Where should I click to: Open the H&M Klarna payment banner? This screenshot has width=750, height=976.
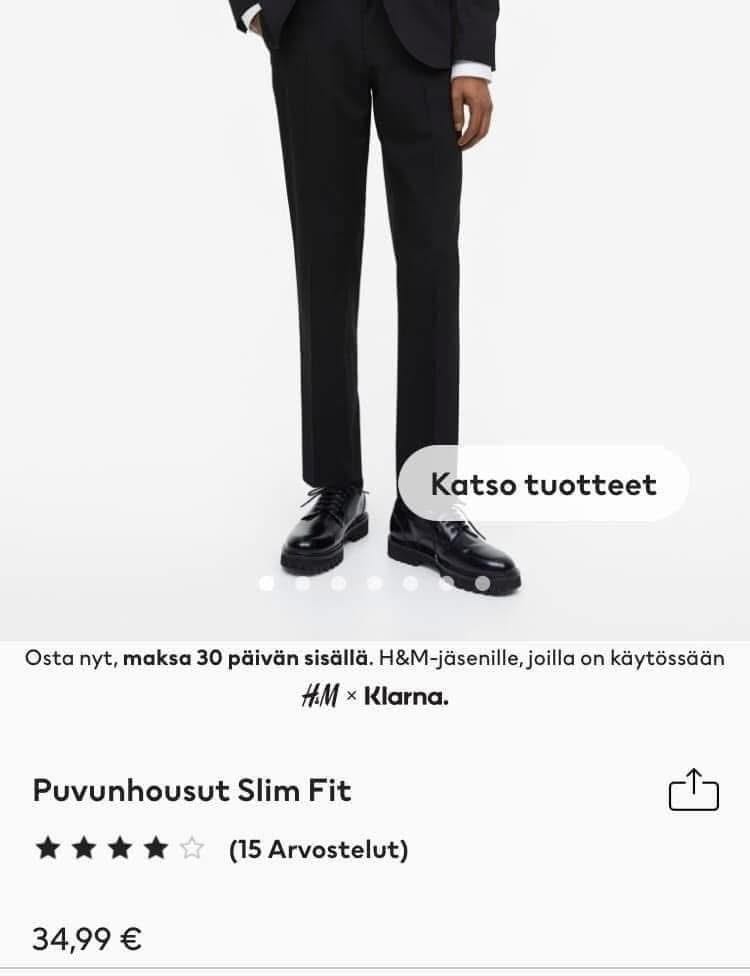375,677
